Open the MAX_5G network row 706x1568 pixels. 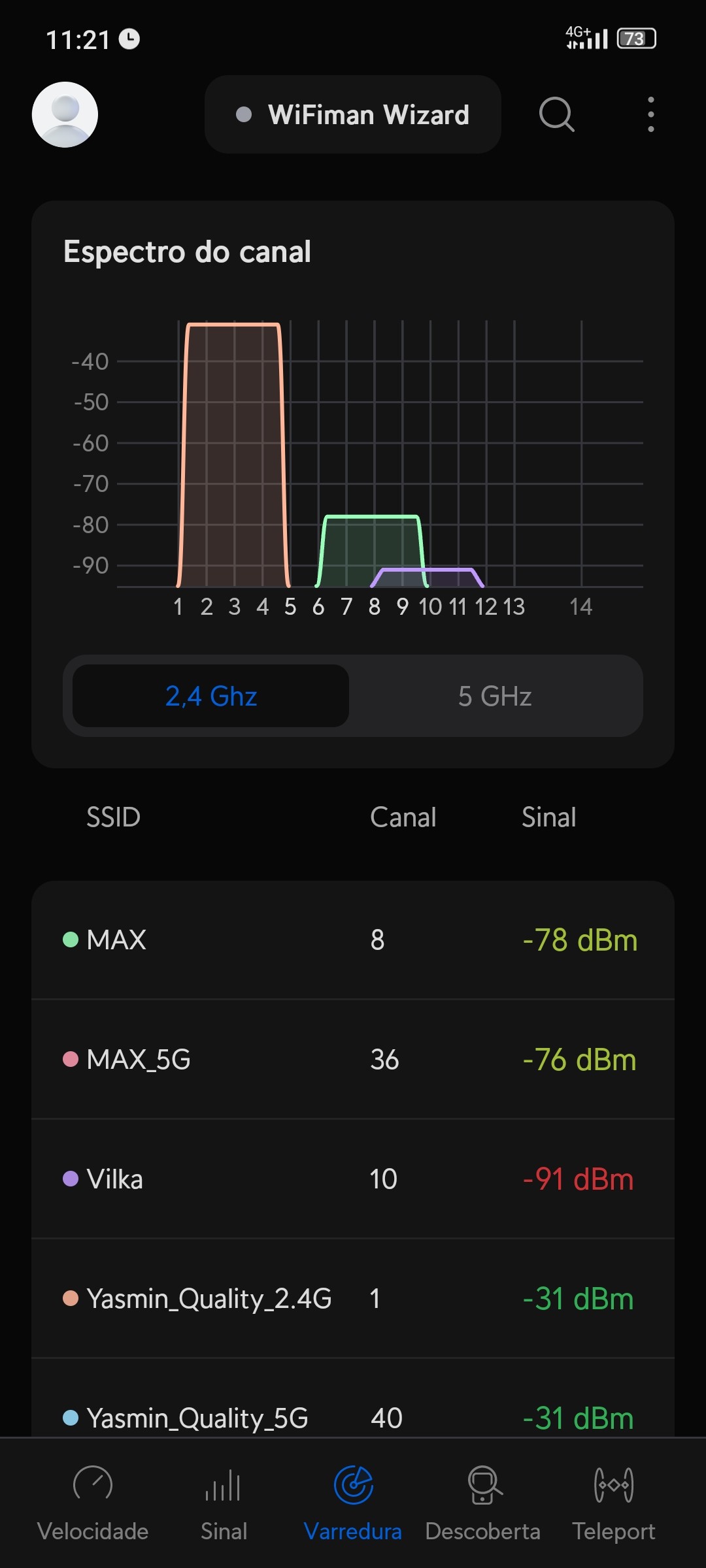353,1059
